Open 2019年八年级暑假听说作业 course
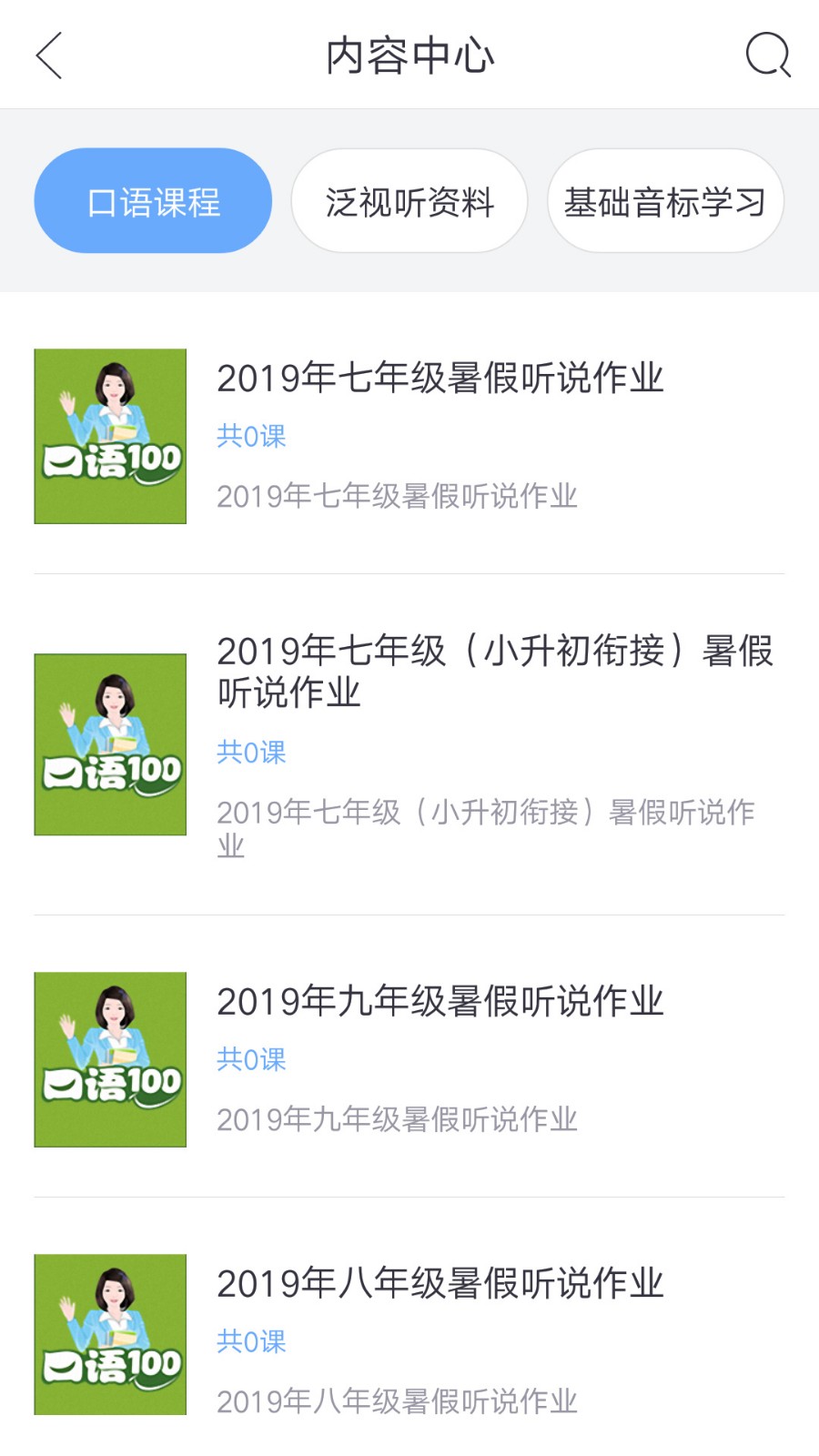The image size is (819, 1456). pos(440,1284)
